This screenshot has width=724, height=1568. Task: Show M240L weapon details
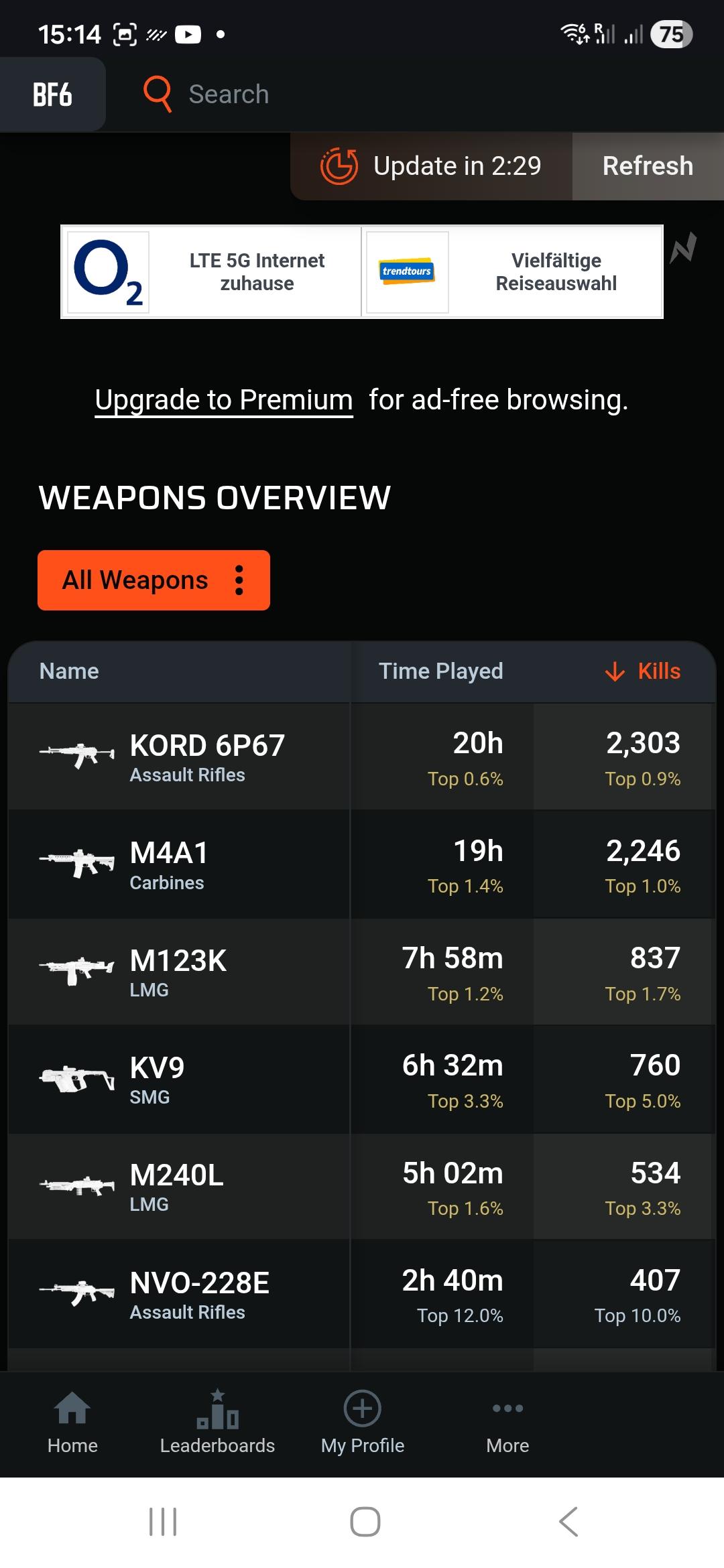point(176,1186)
